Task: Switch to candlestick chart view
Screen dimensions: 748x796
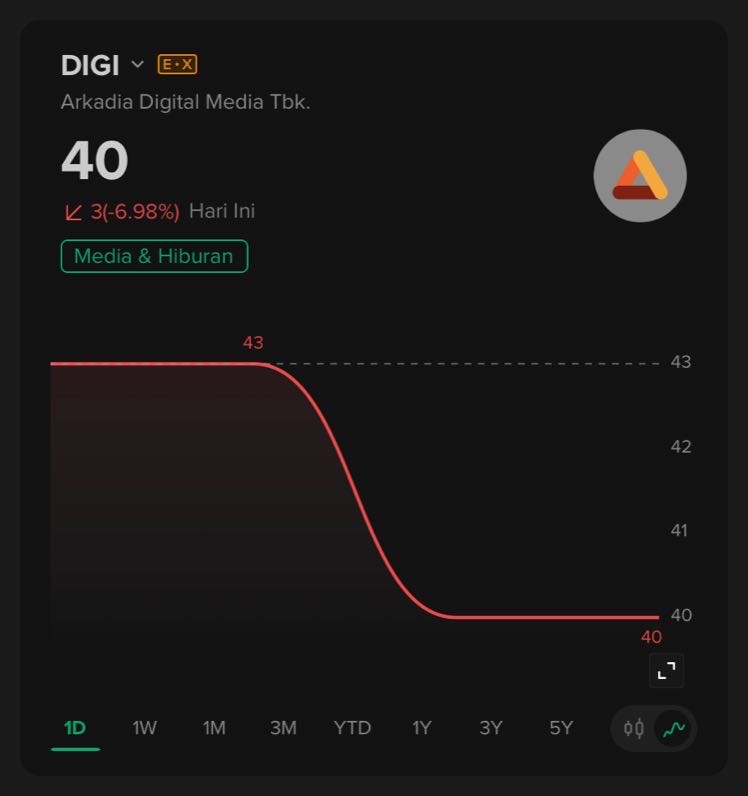Action: pyautogui.click(x=634, y=728)
